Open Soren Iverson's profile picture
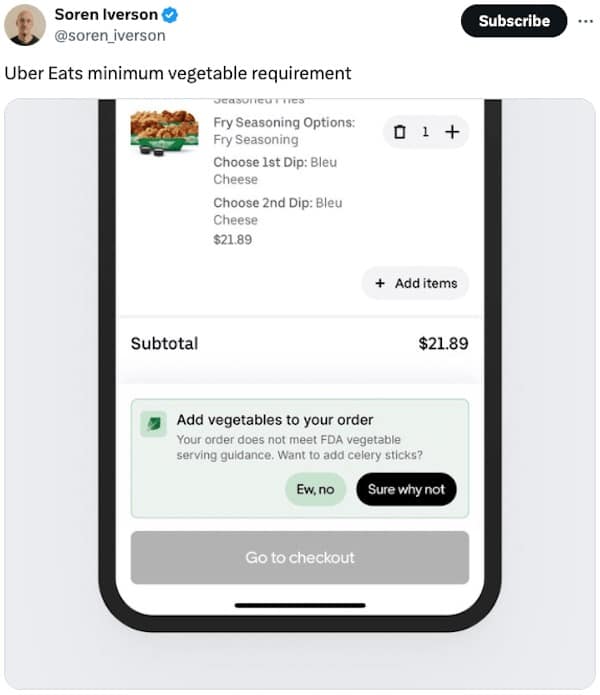600x695 pixels. click(24, 25)
